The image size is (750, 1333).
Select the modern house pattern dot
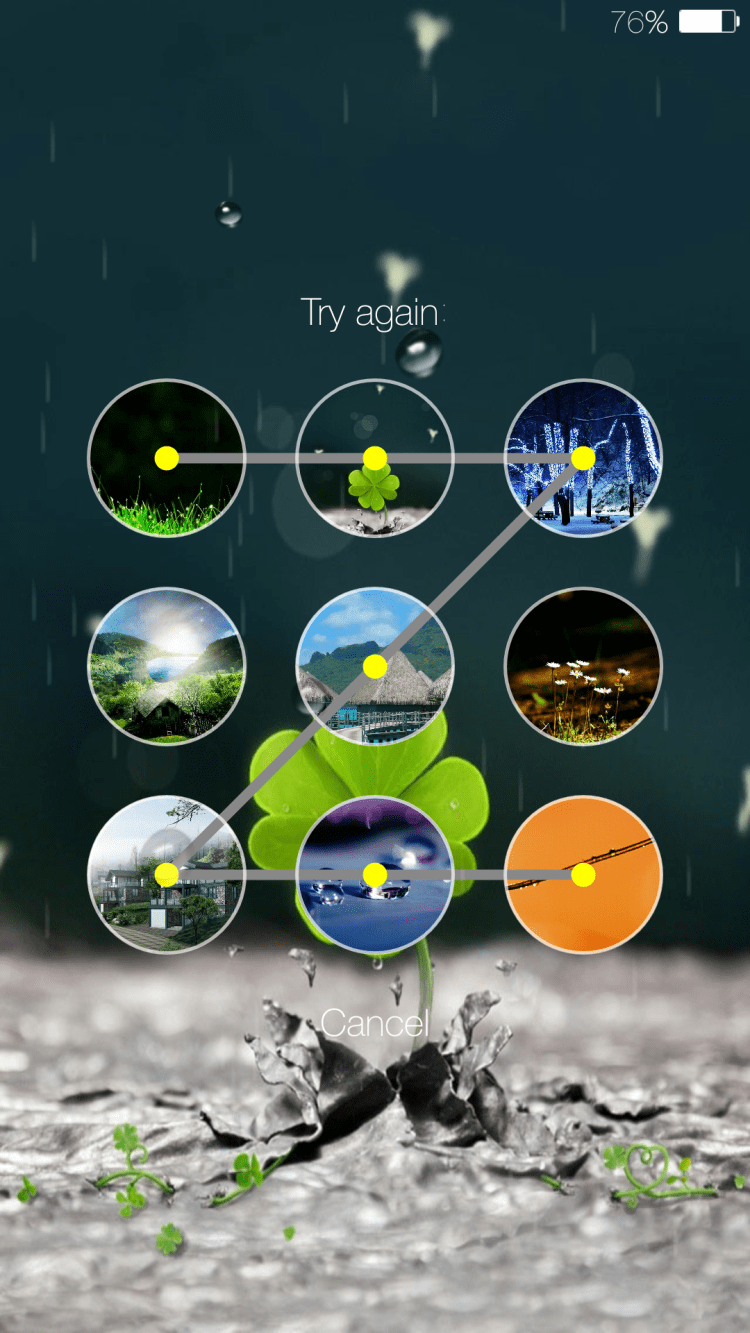click(x=167, y=875)
